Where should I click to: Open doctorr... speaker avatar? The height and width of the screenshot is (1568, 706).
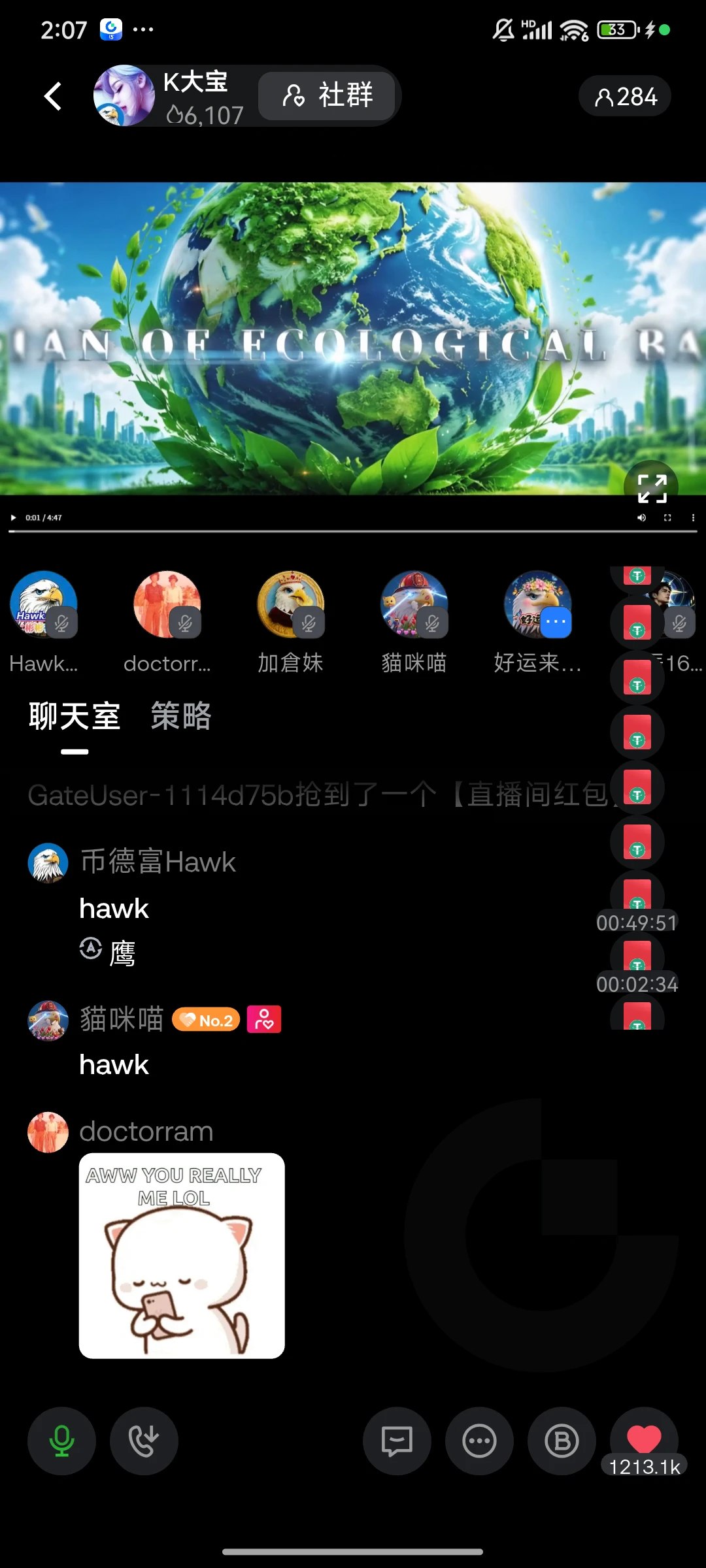click(x=167, y=604)
